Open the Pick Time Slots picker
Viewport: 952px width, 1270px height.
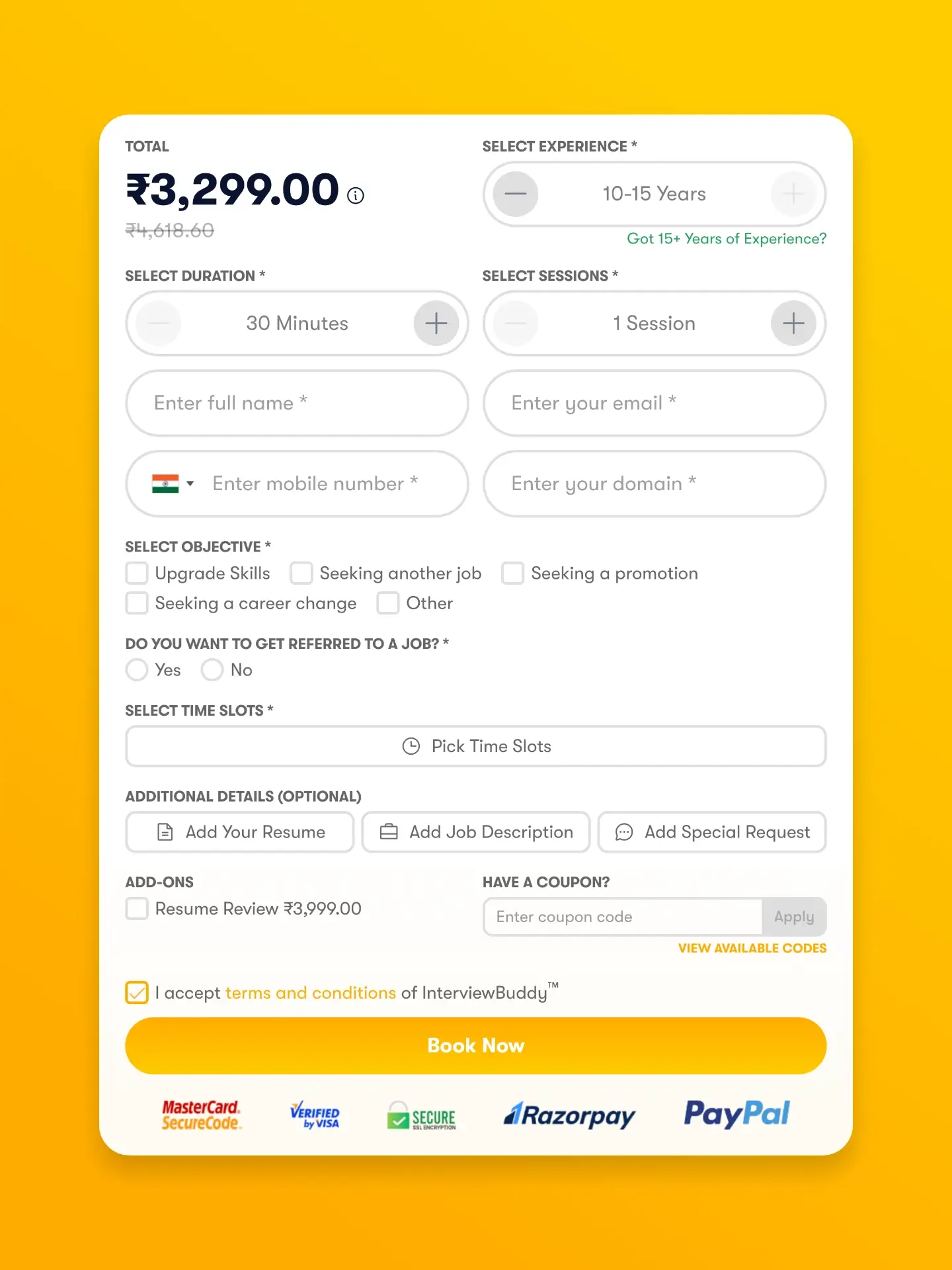[x=476, y=746]
